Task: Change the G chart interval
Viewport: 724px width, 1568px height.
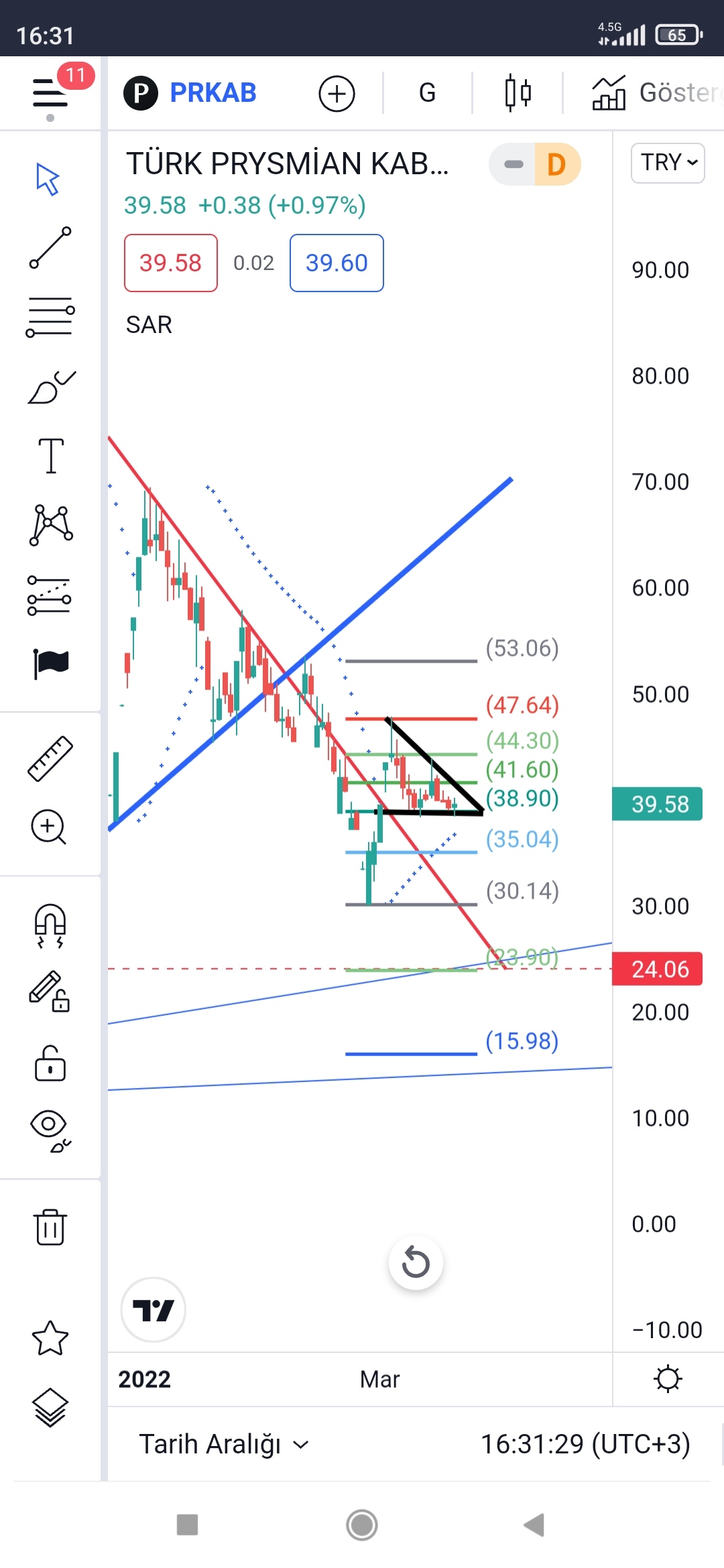Action: (427, 93)
